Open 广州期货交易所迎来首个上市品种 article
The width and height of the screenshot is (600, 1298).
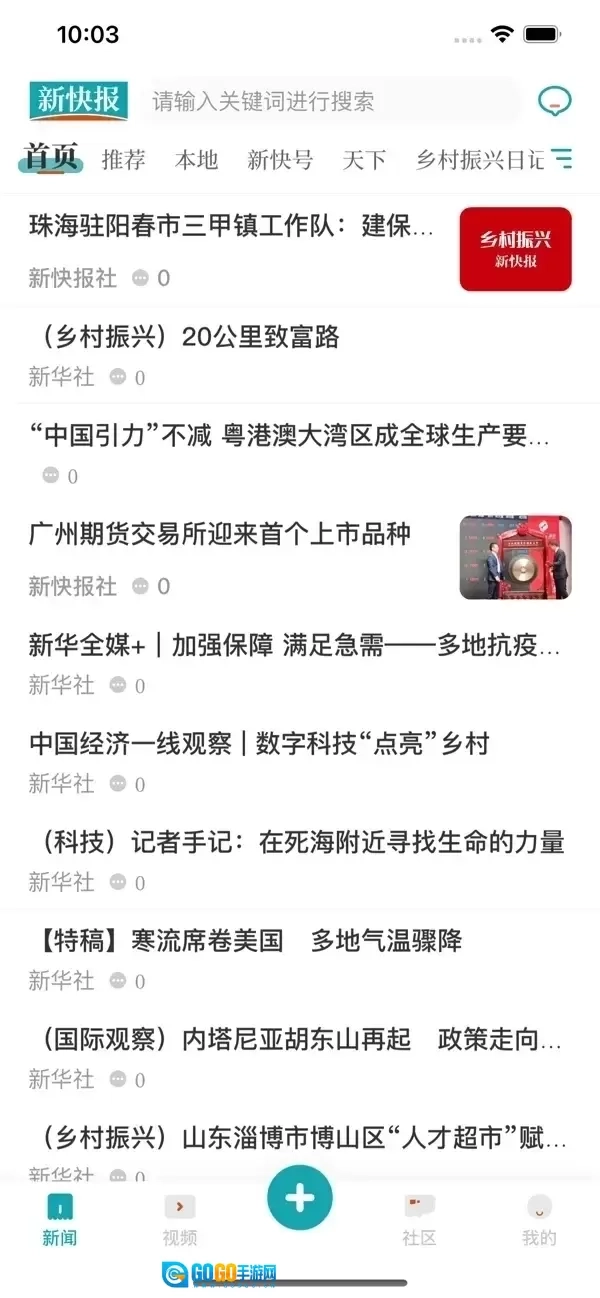pos(220,534)
